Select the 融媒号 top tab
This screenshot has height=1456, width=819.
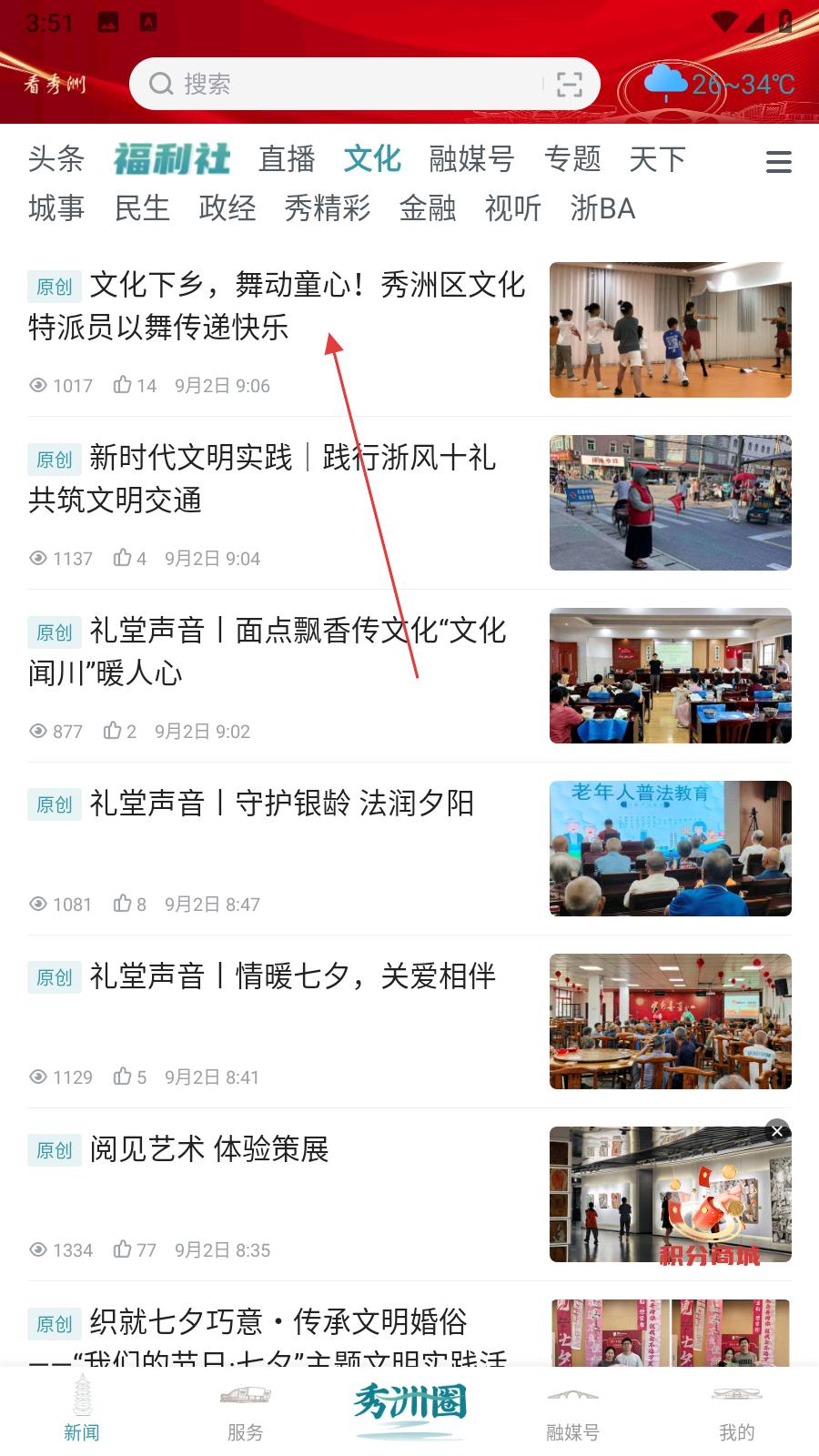(x=471, y=159)
